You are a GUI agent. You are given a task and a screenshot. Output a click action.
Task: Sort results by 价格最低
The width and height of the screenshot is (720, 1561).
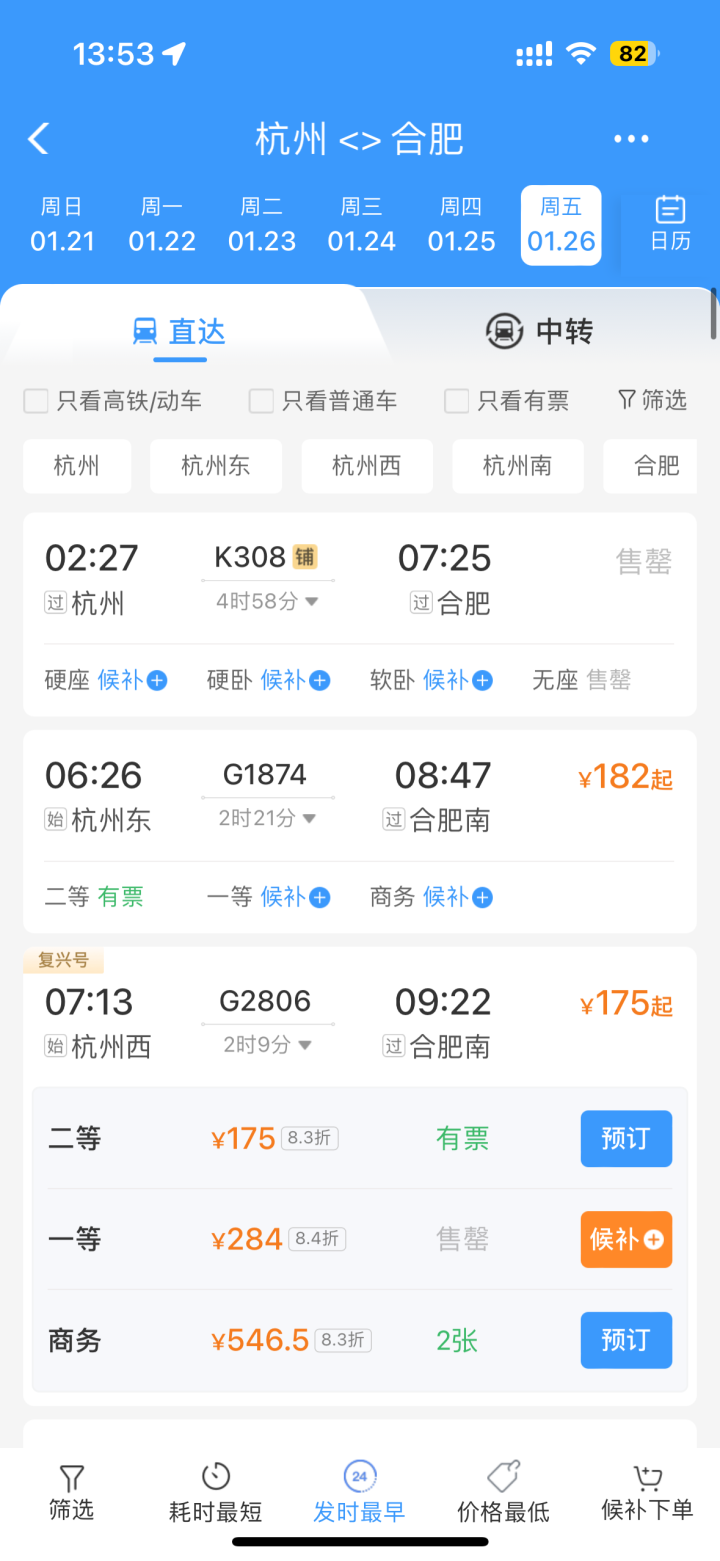(503, 1493)
